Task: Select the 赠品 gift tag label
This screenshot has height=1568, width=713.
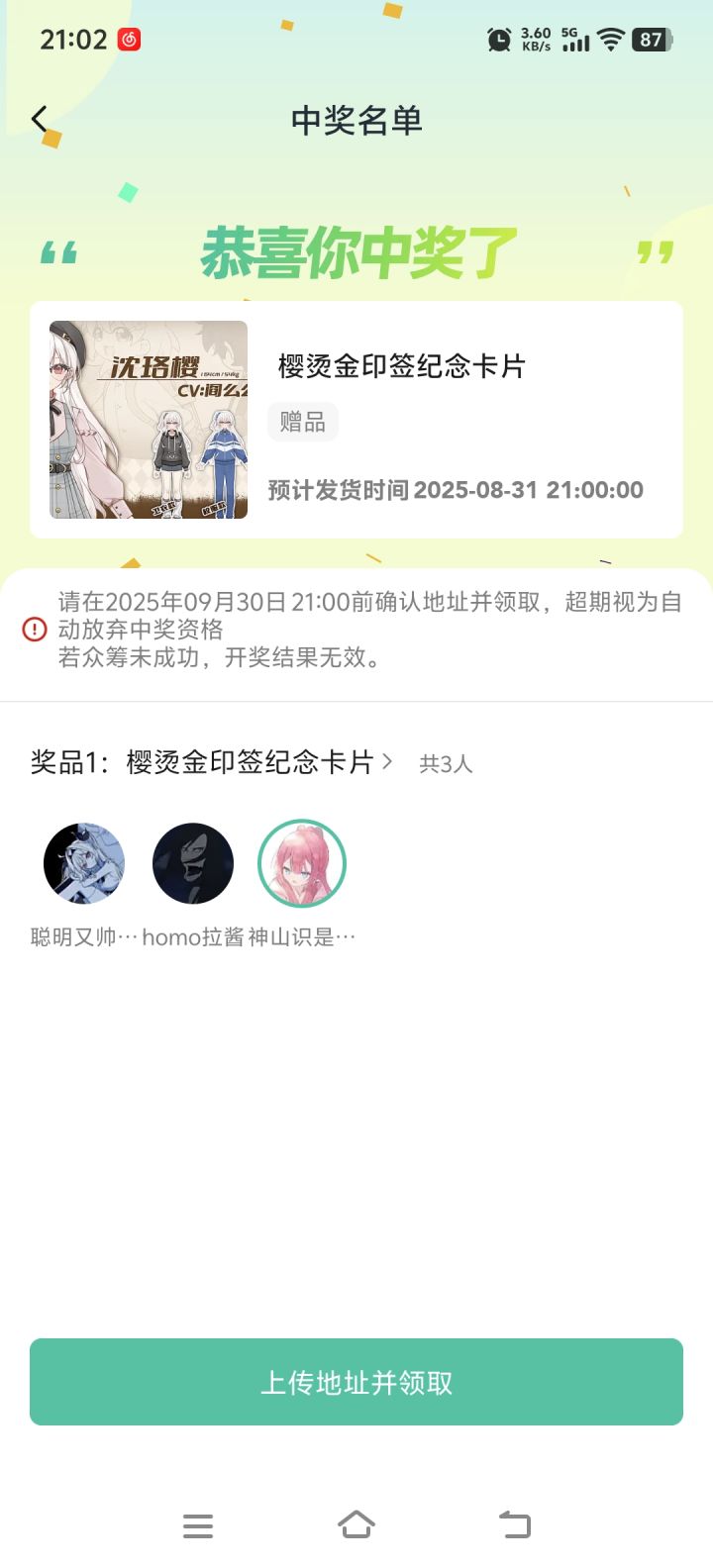Action: (302, 422)
